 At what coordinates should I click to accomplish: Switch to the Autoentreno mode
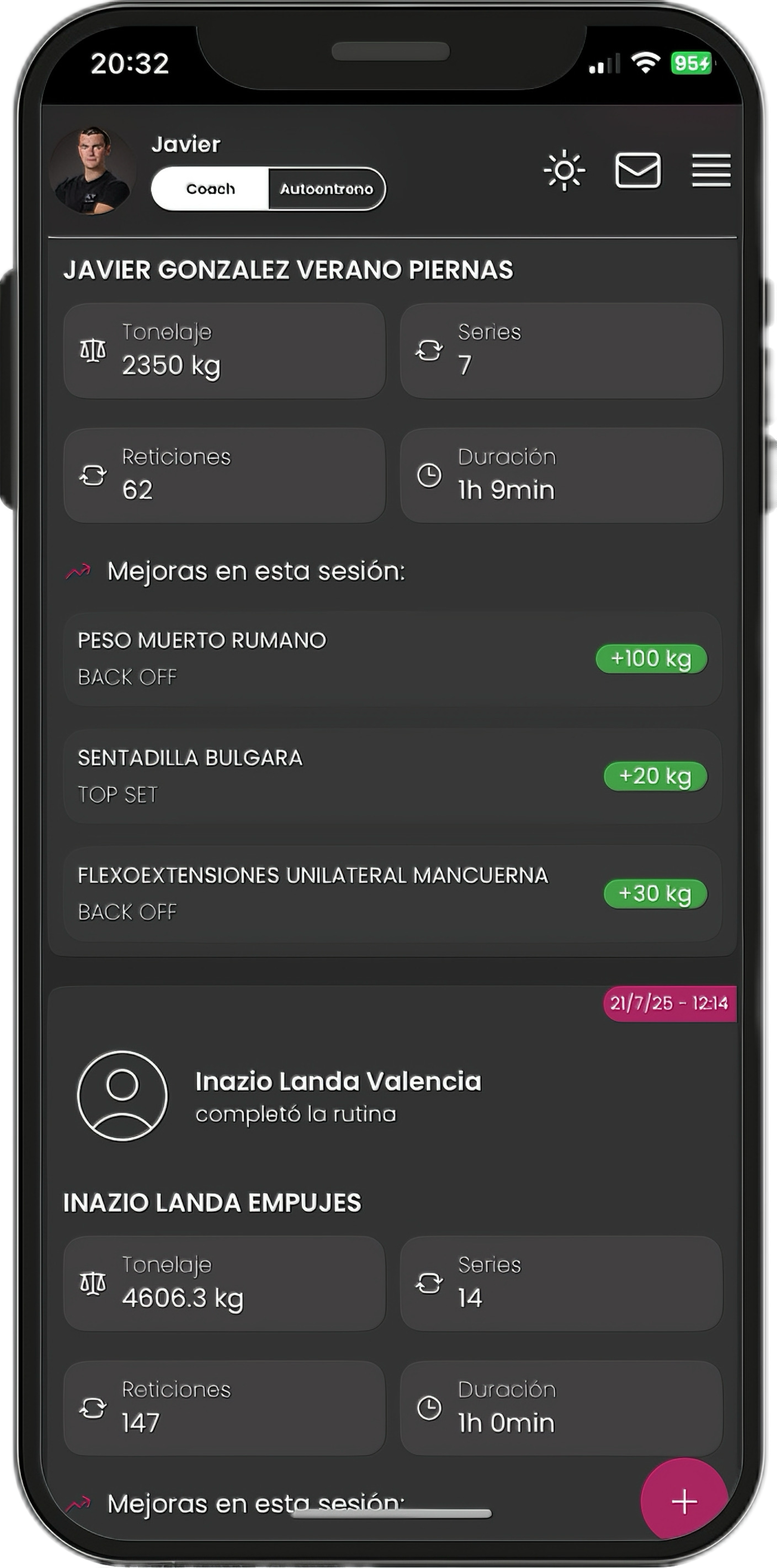tap(327, 189)
